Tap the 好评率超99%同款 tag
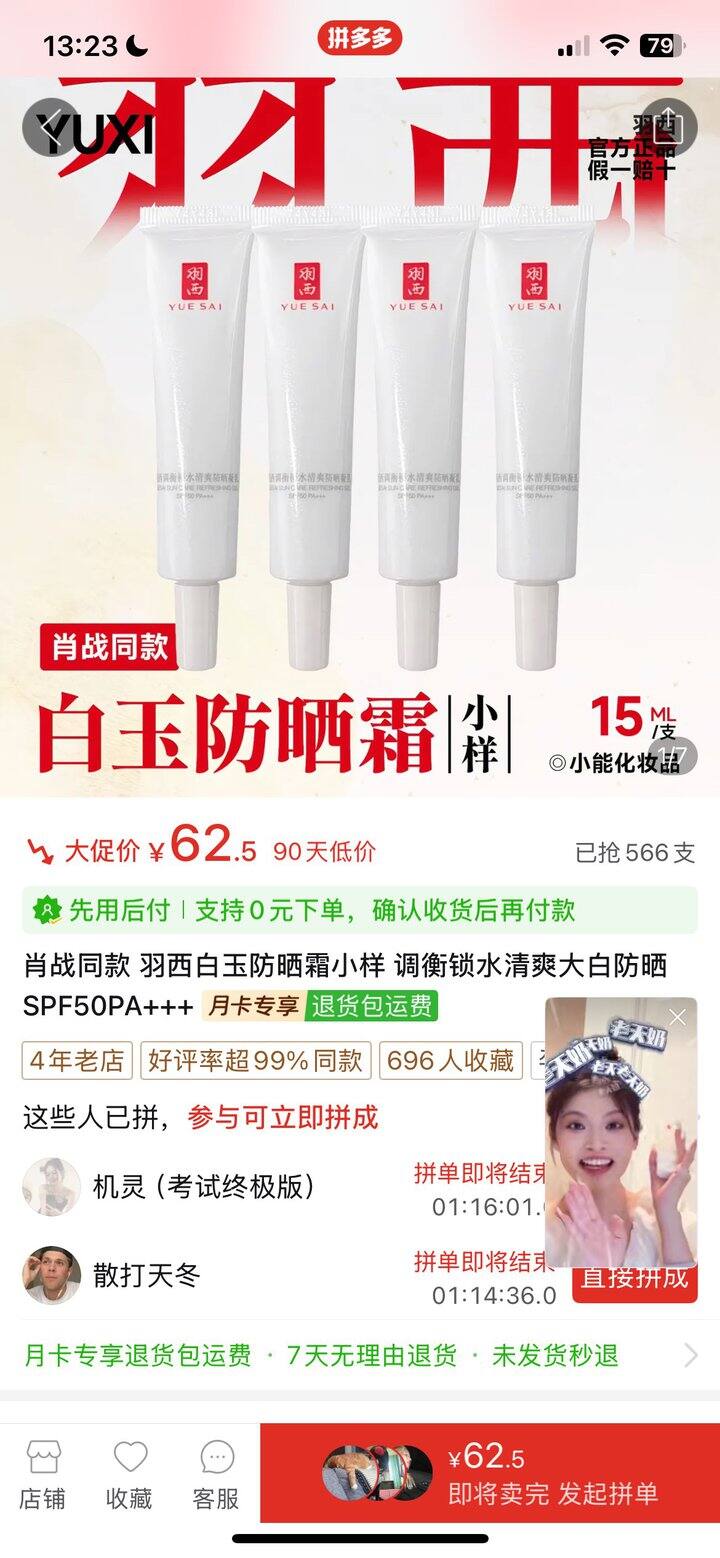This screenshot has width=720, height=1558. (x=255, y=1060)
